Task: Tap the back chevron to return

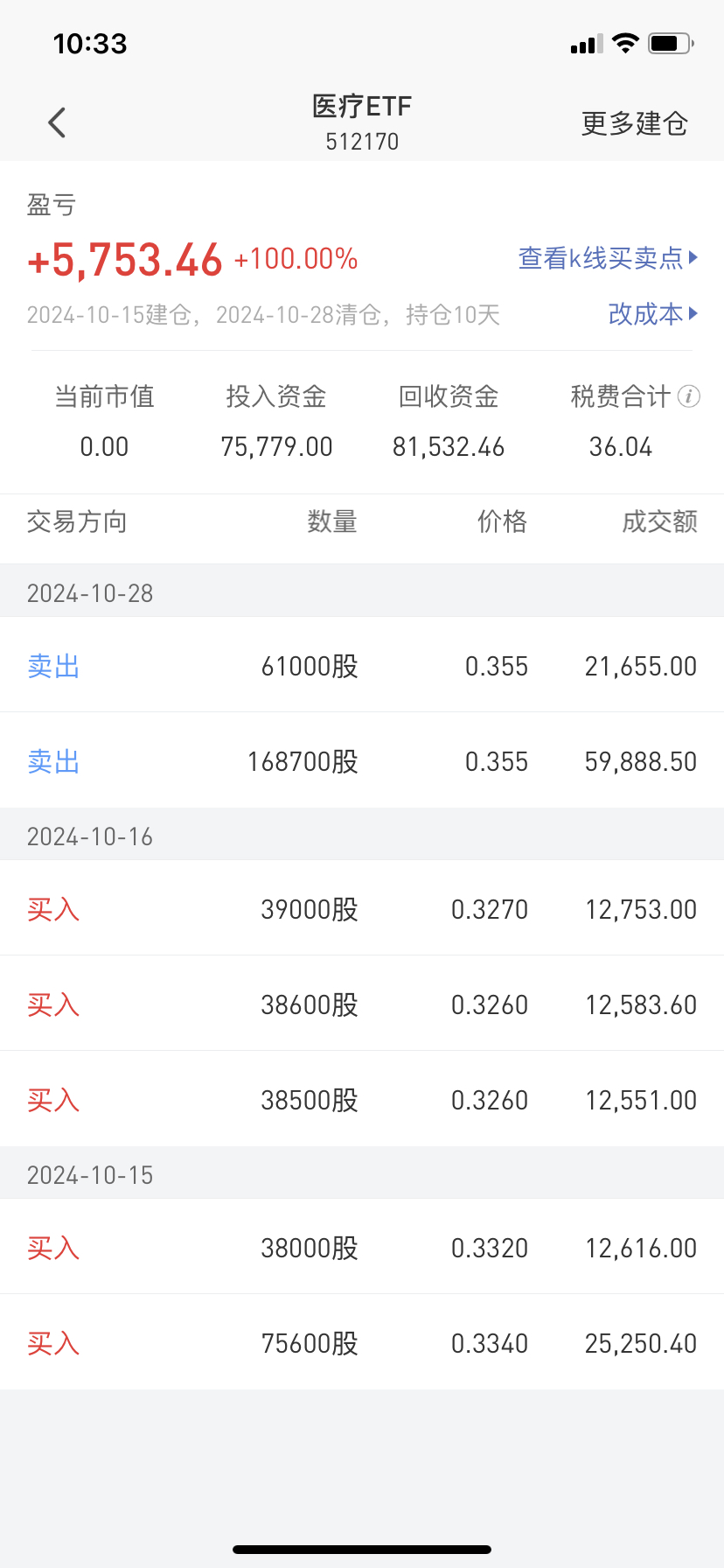Action: click(x=56, y=122)
